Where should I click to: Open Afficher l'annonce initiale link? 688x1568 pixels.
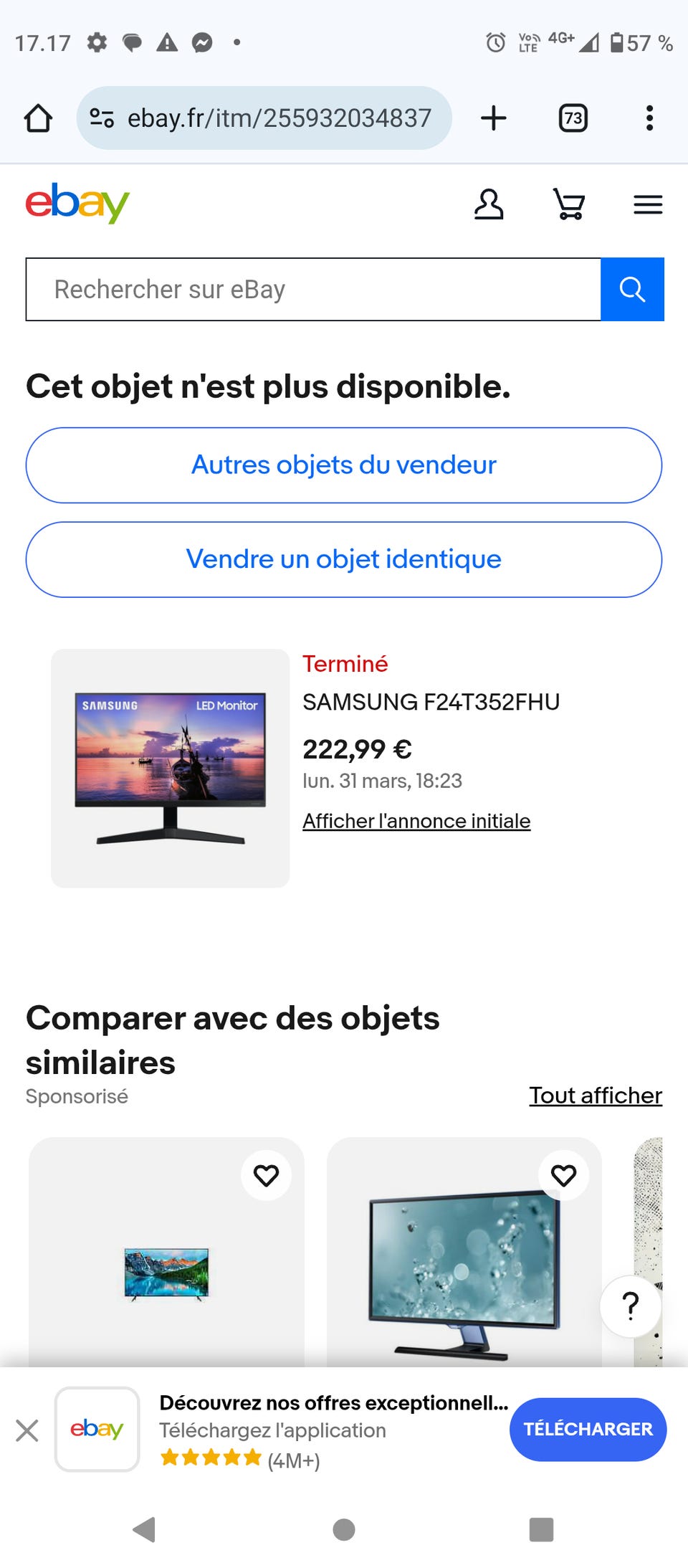pyautogui.click(x=416, y=821)
